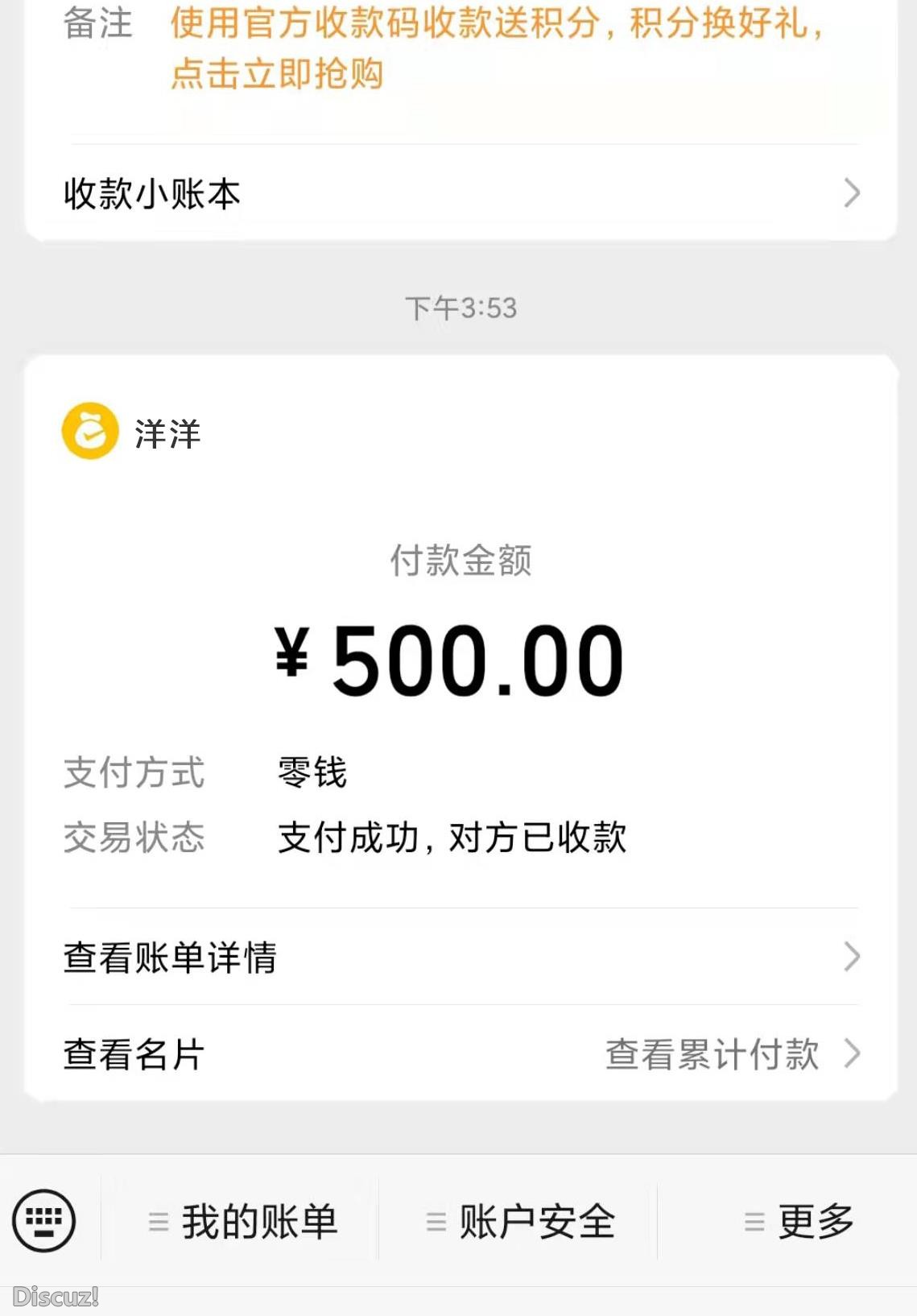Expand the 查看账单详情 row
917x1316 pixels.
pyautogui.click(x=171, y=958)
